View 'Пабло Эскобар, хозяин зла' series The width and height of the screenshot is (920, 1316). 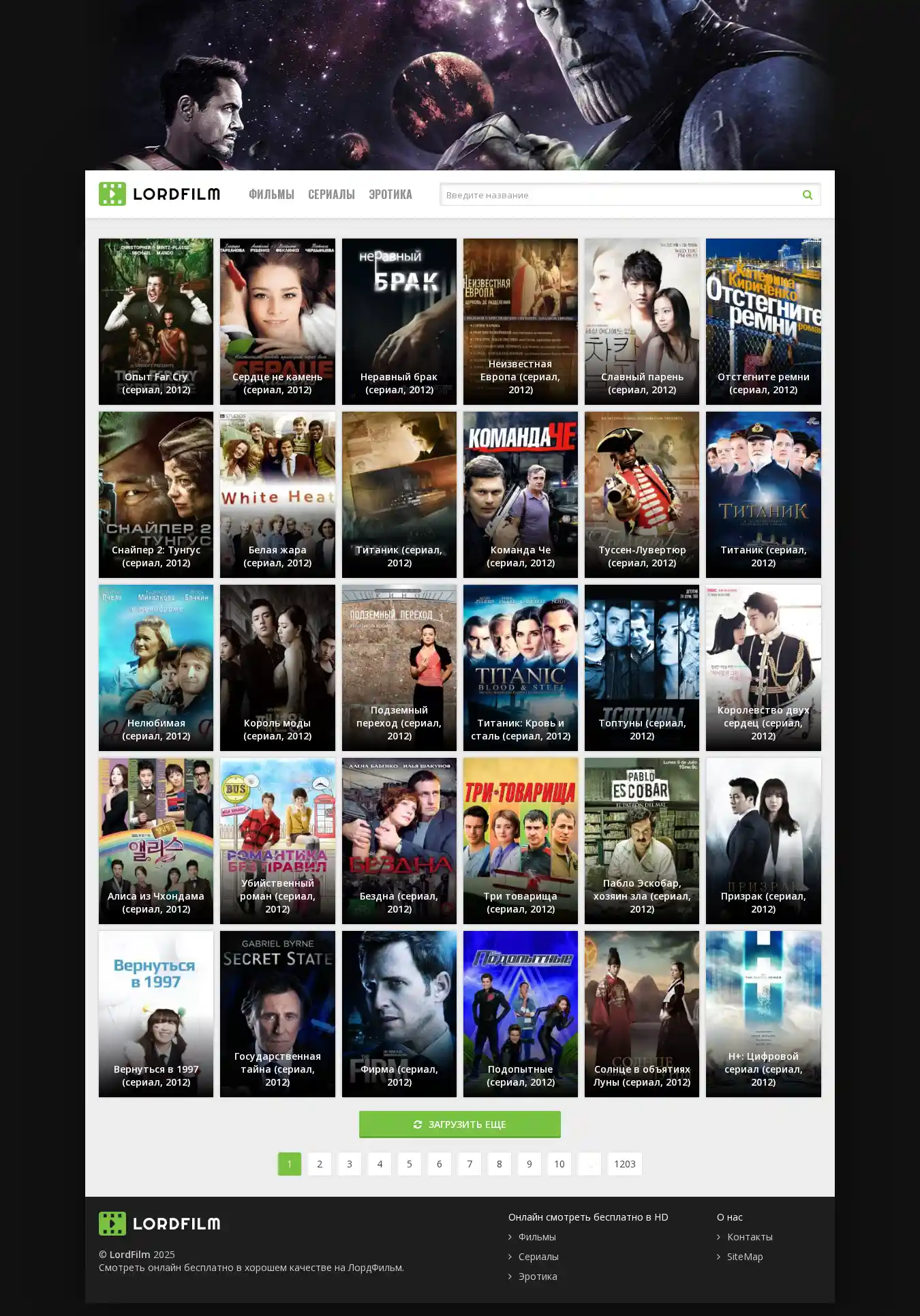[x=641, y=840]
